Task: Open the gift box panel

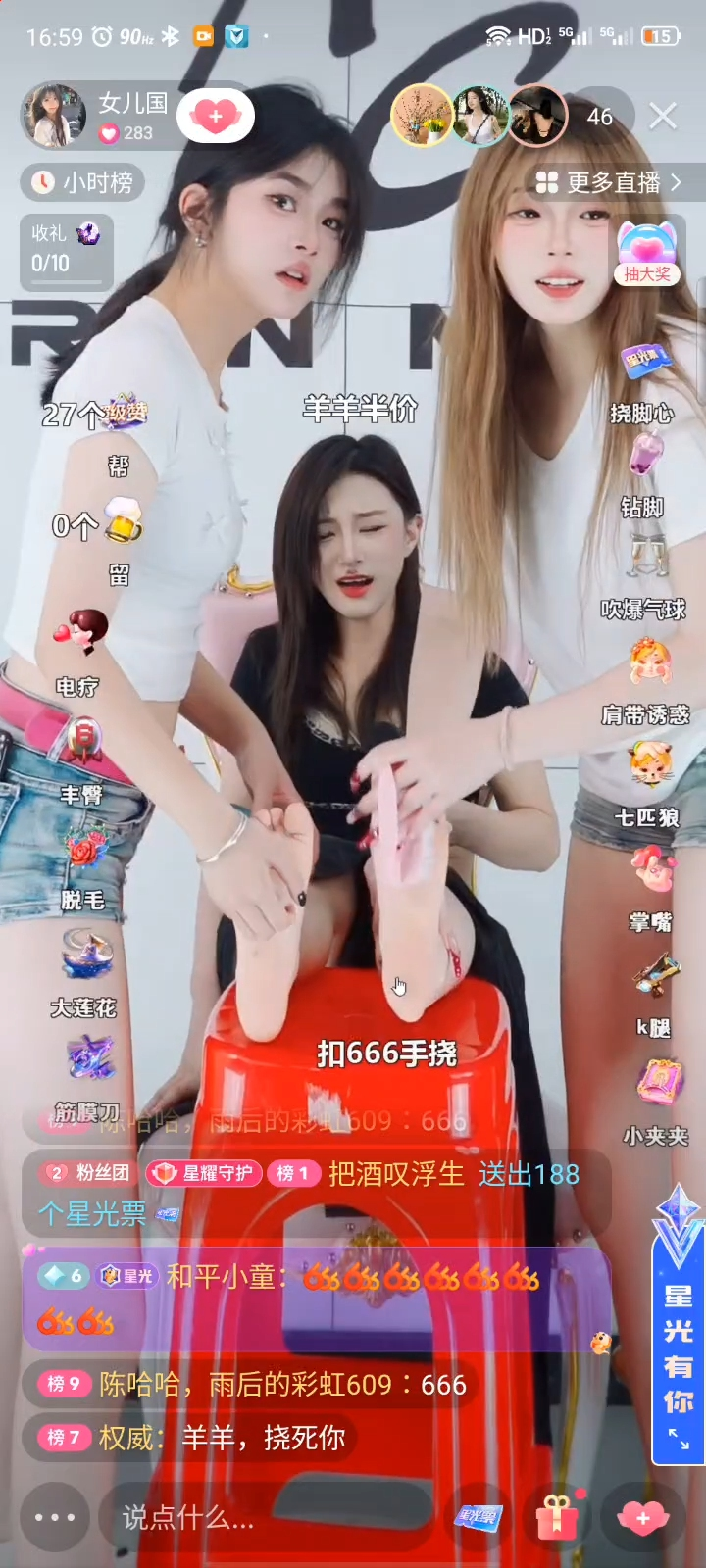Action: (557, 1517)
